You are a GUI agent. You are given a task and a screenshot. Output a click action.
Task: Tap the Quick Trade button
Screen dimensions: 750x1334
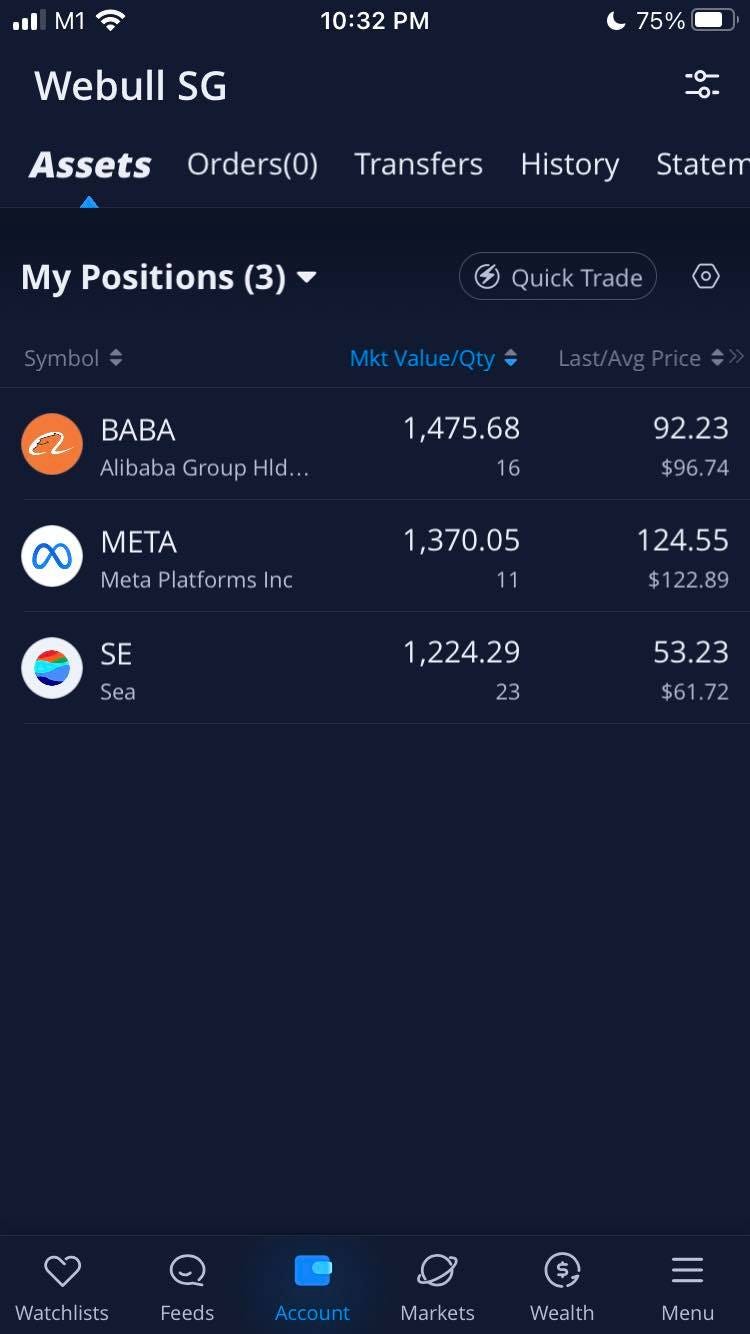click(x=558, y=277)
